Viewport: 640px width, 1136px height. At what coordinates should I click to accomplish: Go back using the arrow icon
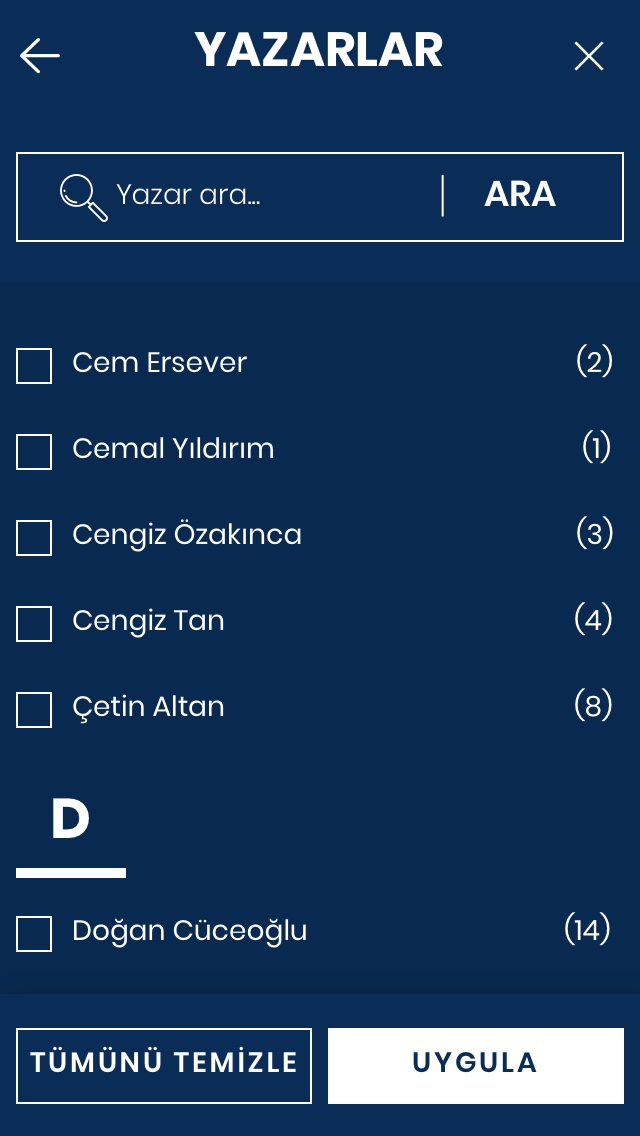click(40, 56)
